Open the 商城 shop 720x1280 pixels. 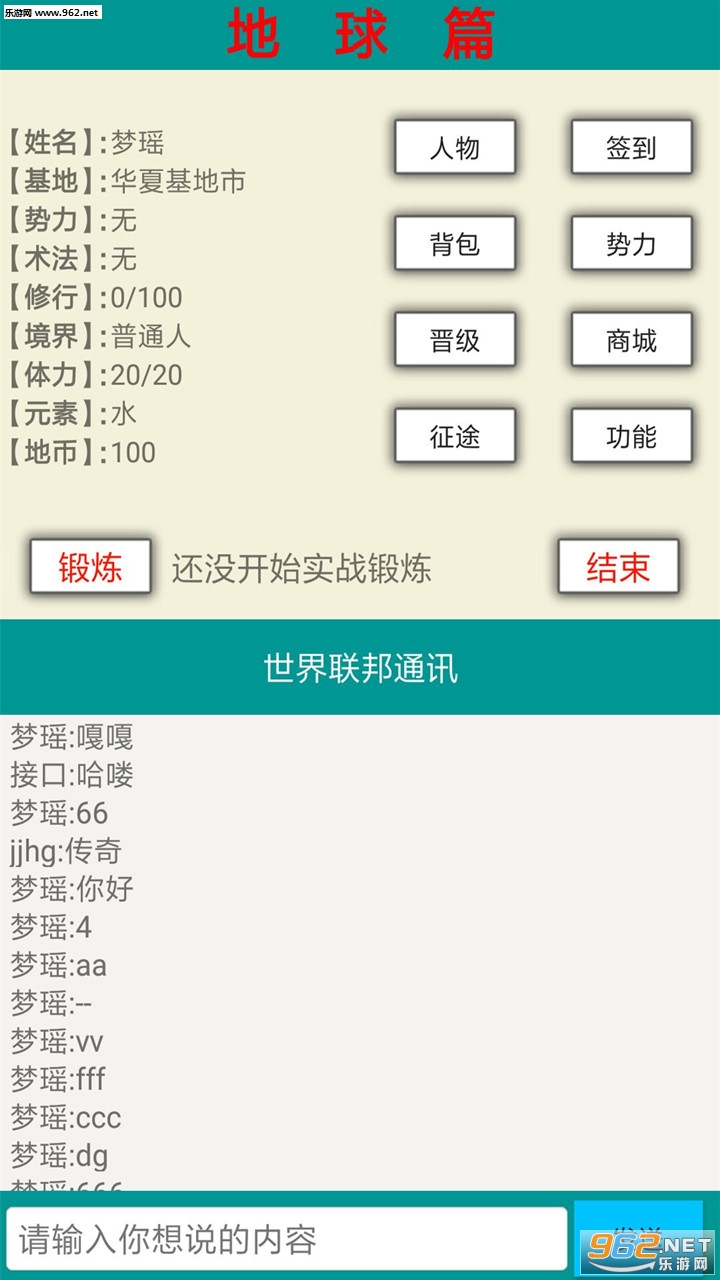[631, 340]
